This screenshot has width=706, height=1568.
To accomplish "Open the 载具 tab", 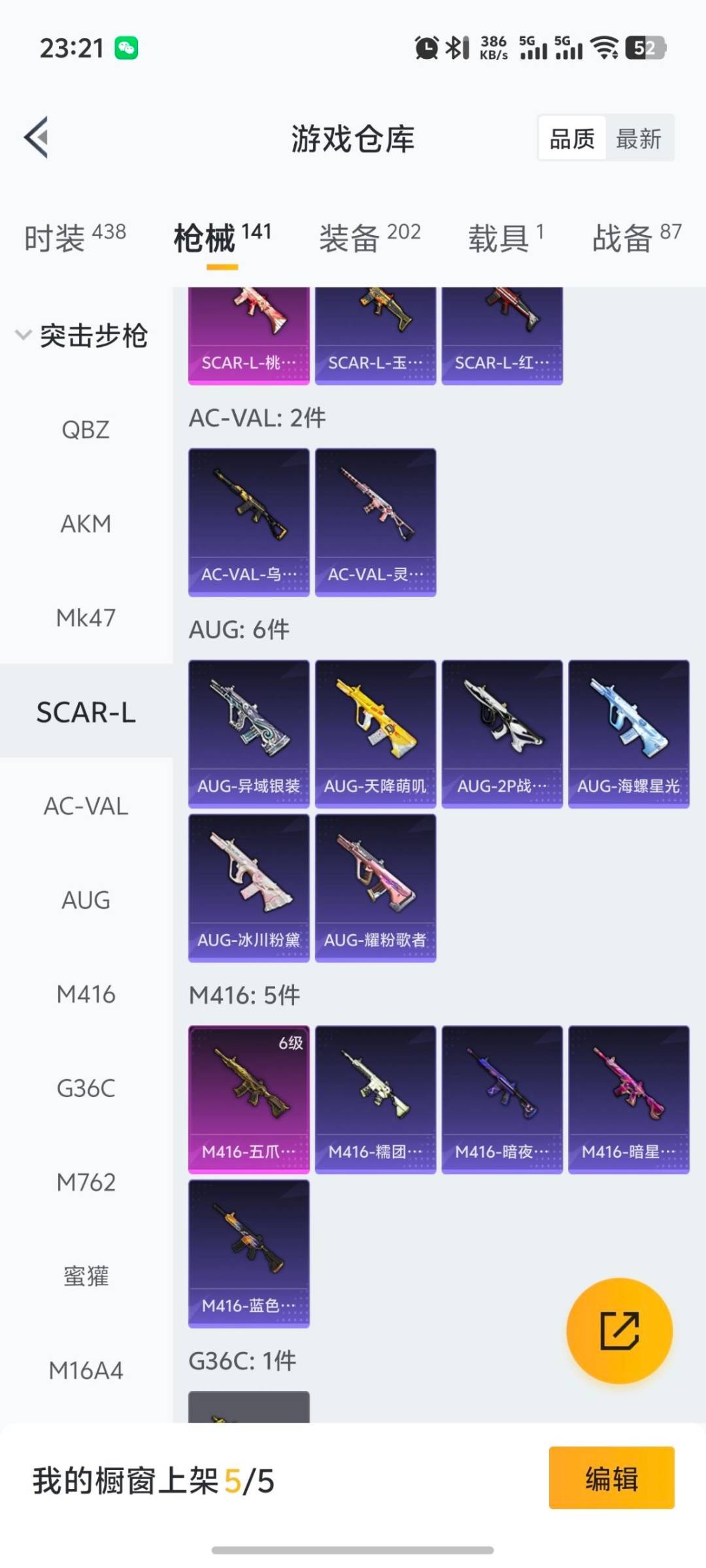I will [x=505, y=237].
